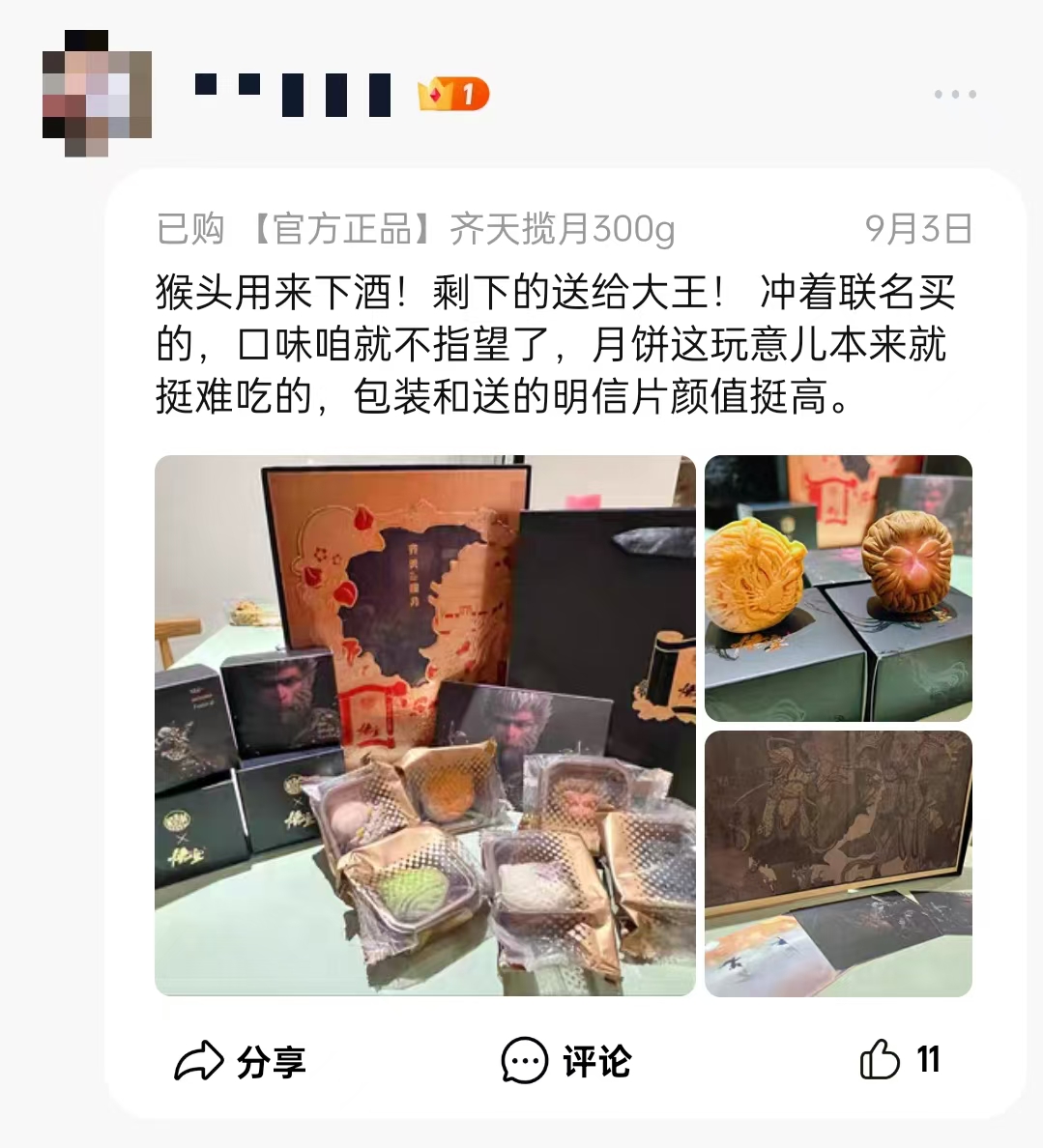View the monkey-head mooncake photo
This screenshot has width=1043, height=1148.
(838, 588)
